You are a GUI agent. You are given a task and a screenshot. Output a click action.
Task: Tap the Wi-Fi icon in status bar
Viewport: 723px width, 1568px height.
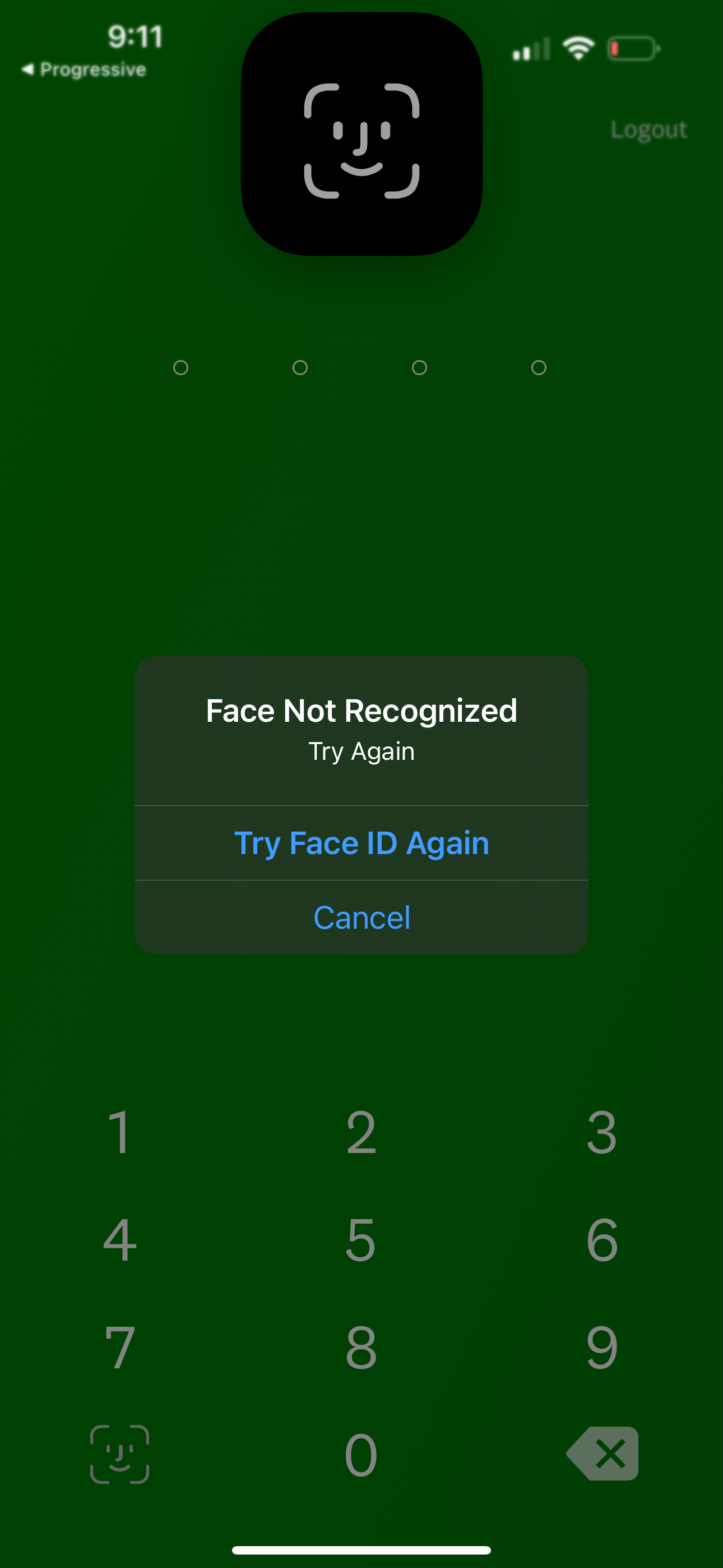click(x=577, y=48)
